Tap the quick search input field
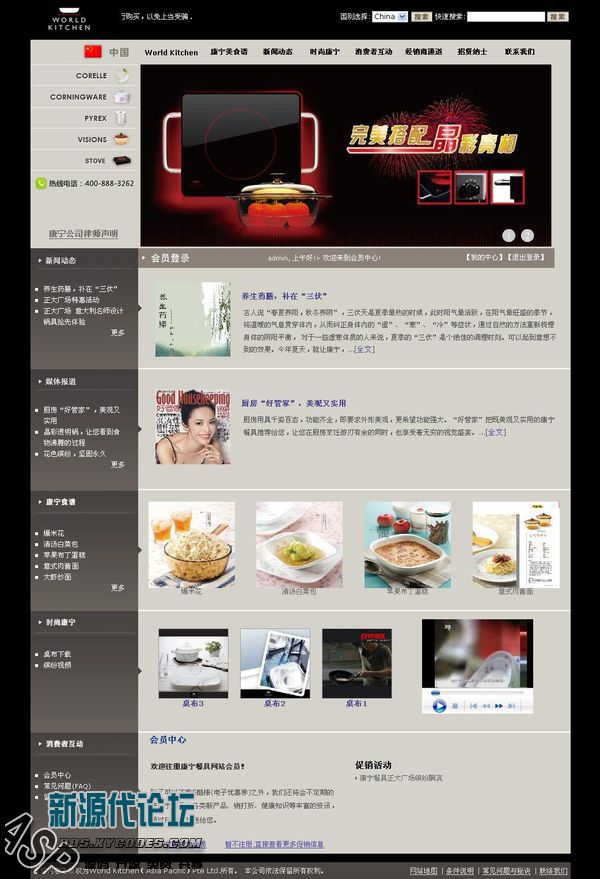 (505, 17)
